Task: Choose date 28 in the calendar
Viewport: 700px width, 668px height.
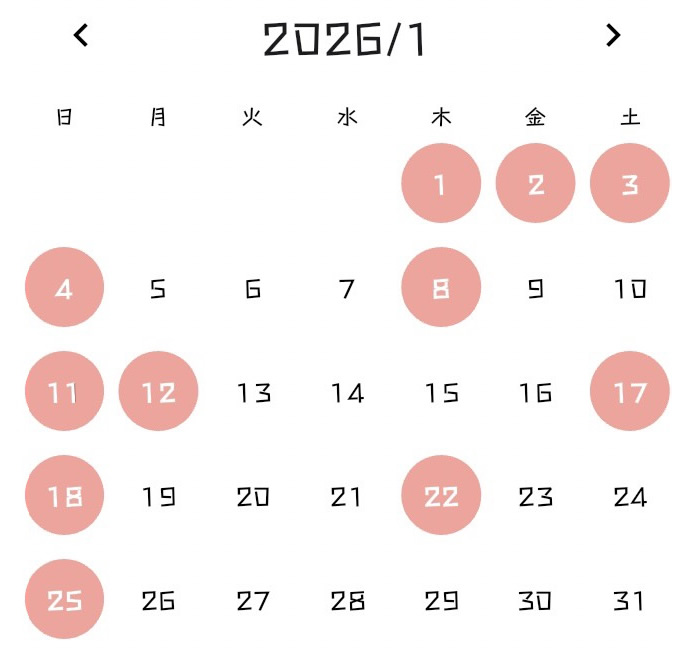Action: click(347, 601)
